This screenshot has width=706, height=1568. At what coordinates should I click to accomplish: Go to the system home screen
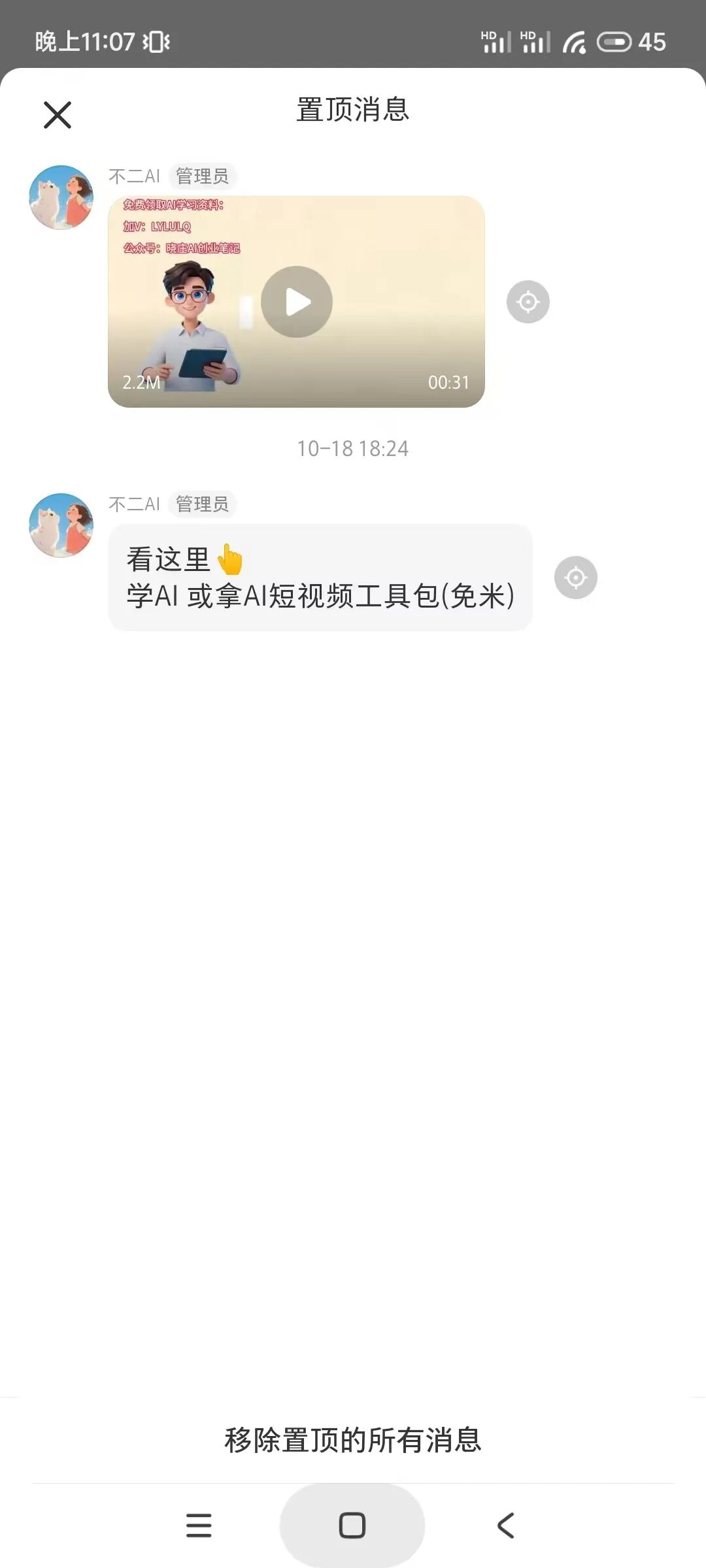click(x=352, y=1526)
